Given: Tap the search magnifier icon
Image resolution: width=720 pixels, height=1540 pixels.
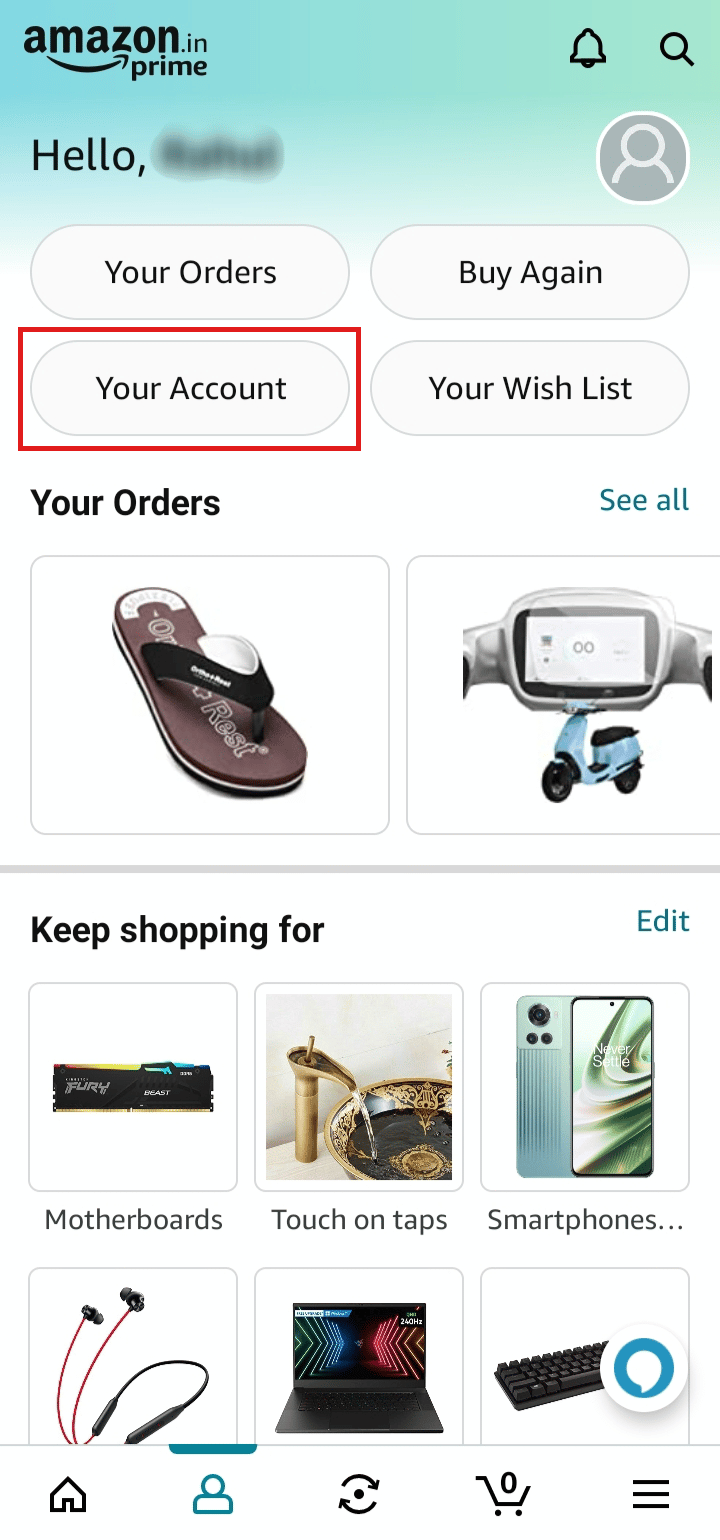Looking at the screenshot, I should coord(677,48).
